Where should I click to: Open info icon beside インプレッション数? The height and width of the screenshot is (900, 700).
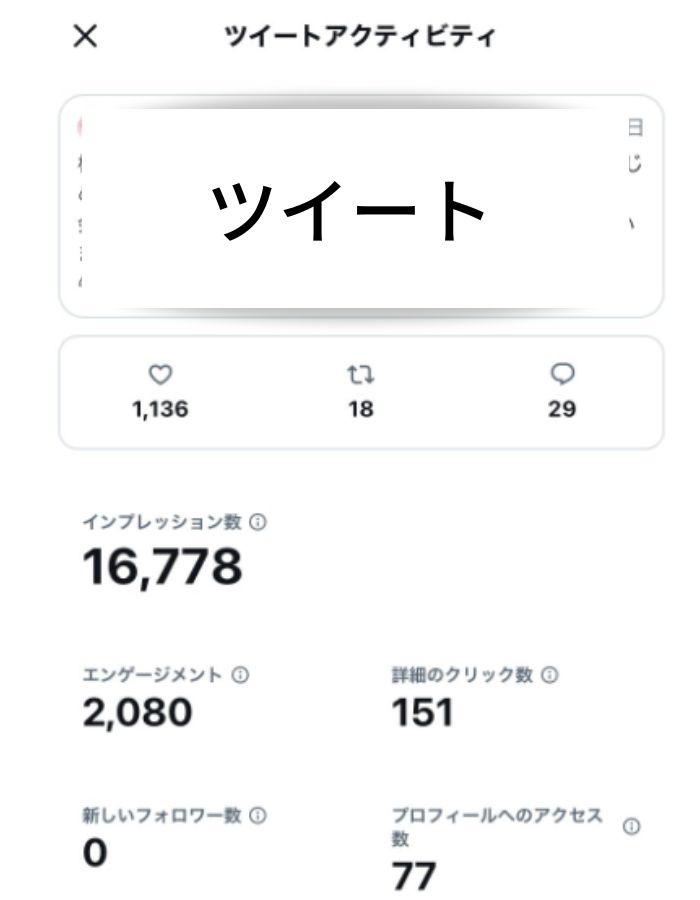(258, 522)
